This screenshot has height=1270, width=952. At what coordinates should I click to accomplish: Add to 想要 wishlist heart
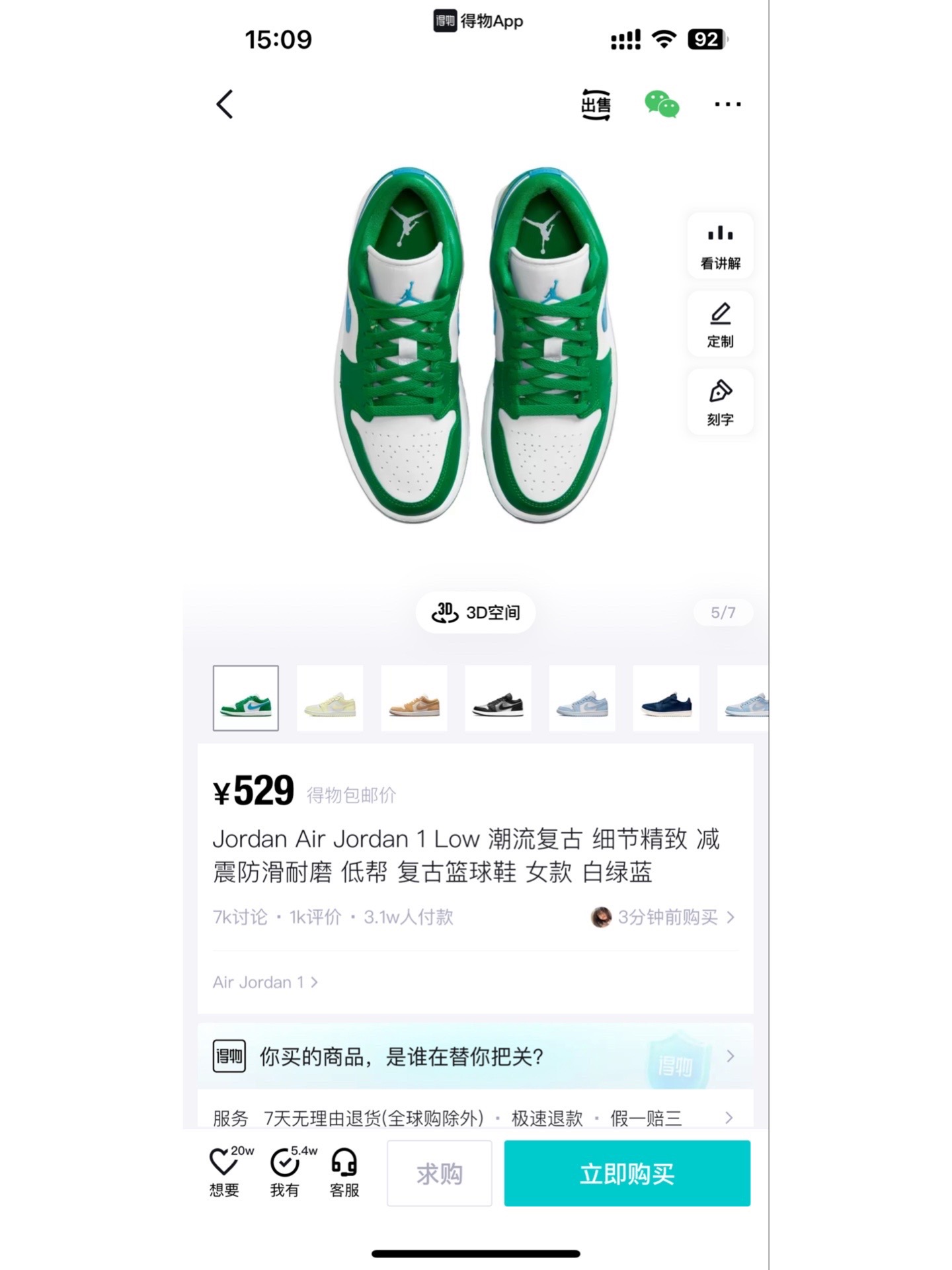225,1173
